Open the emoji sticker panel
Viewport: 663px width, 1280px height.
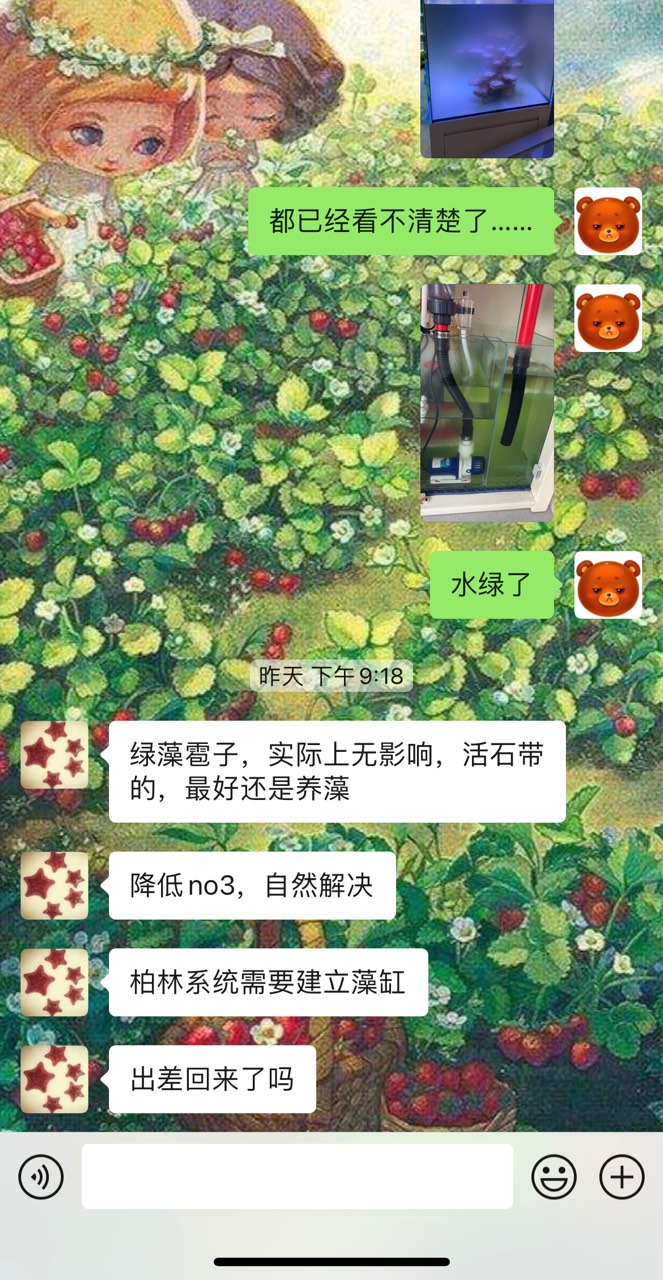coord(553,1177)
